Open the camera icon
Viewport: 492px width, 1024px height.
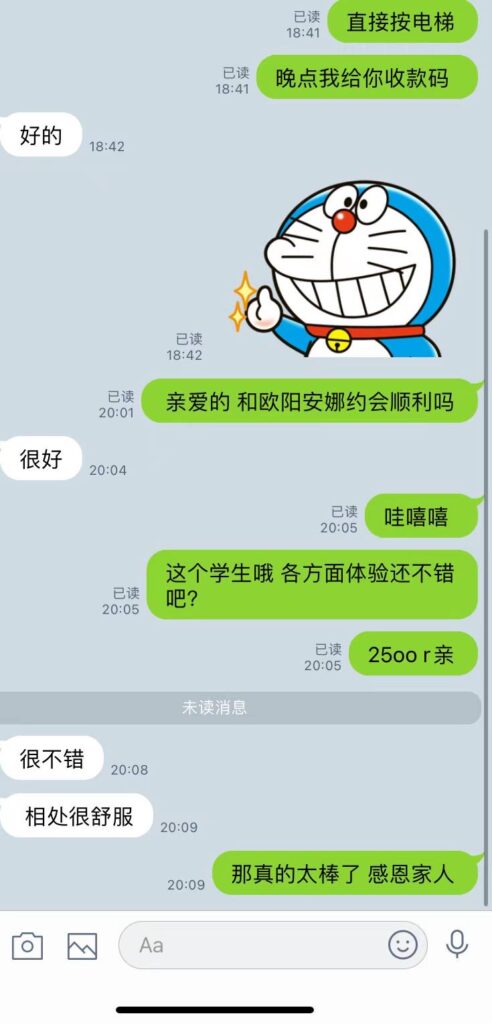pyautogui.click(x=27, y=946)
